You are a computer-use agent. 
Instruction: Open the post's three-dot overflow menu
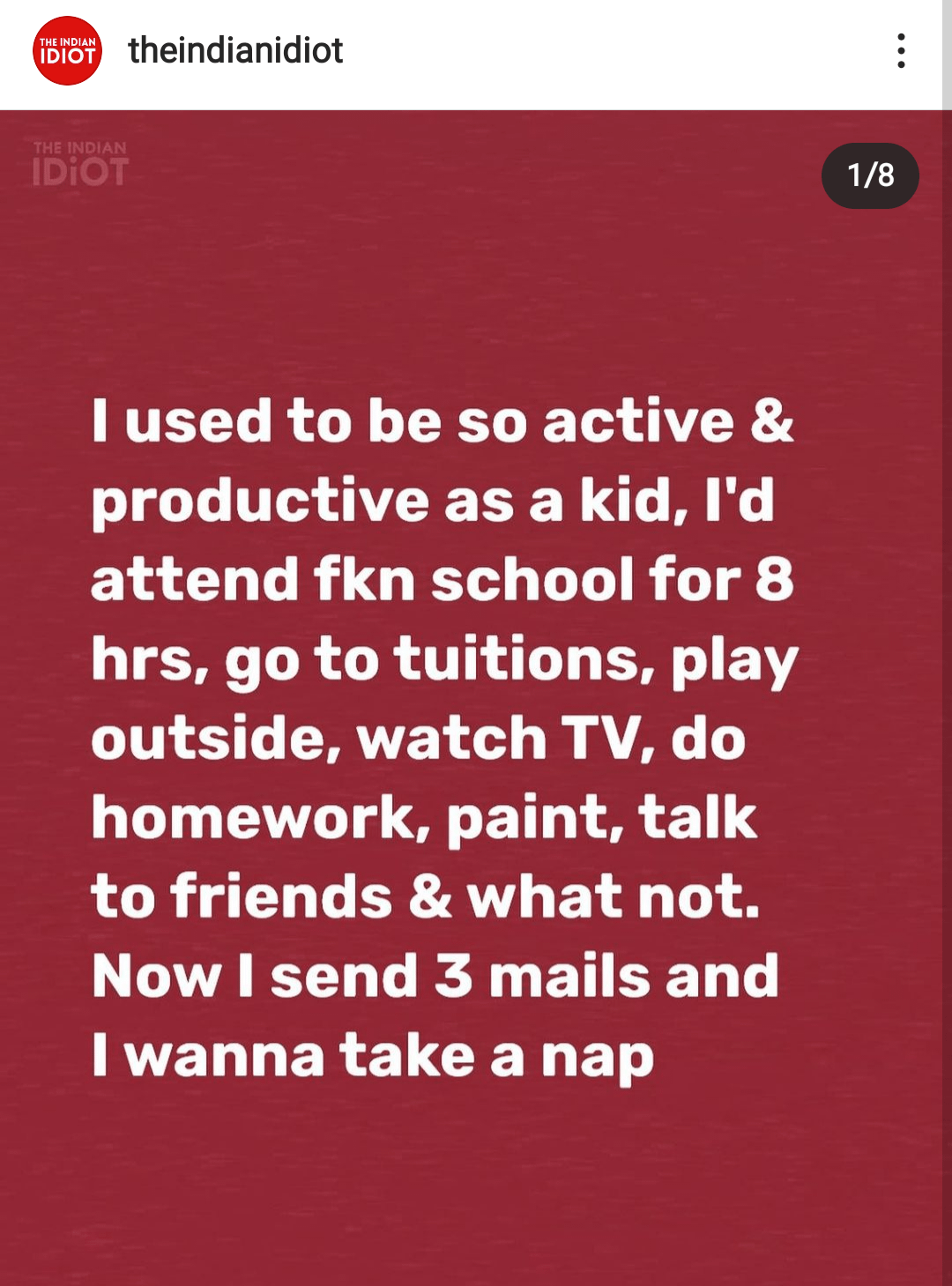(900, 51)
